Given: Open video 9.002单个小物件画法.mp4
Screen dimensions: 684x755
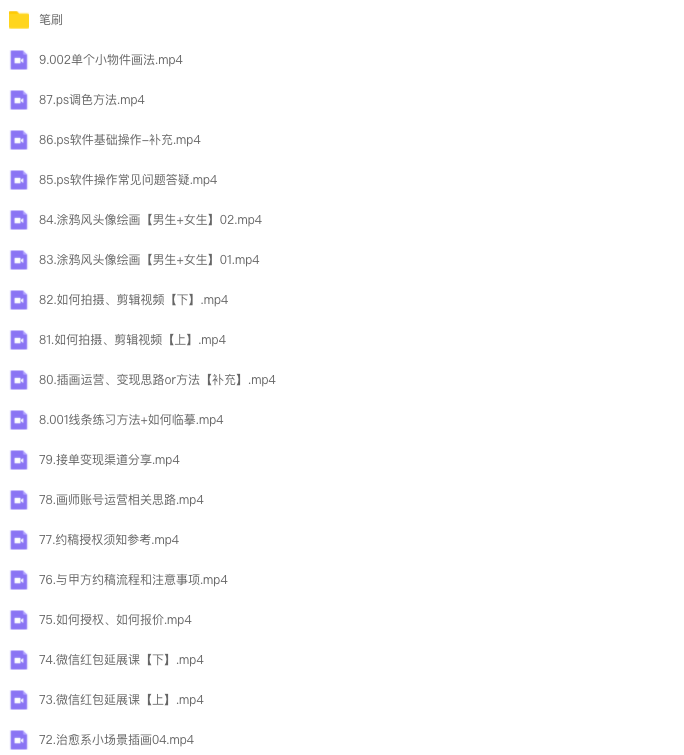Looking at the screenshot, I should tap(110, 60).
